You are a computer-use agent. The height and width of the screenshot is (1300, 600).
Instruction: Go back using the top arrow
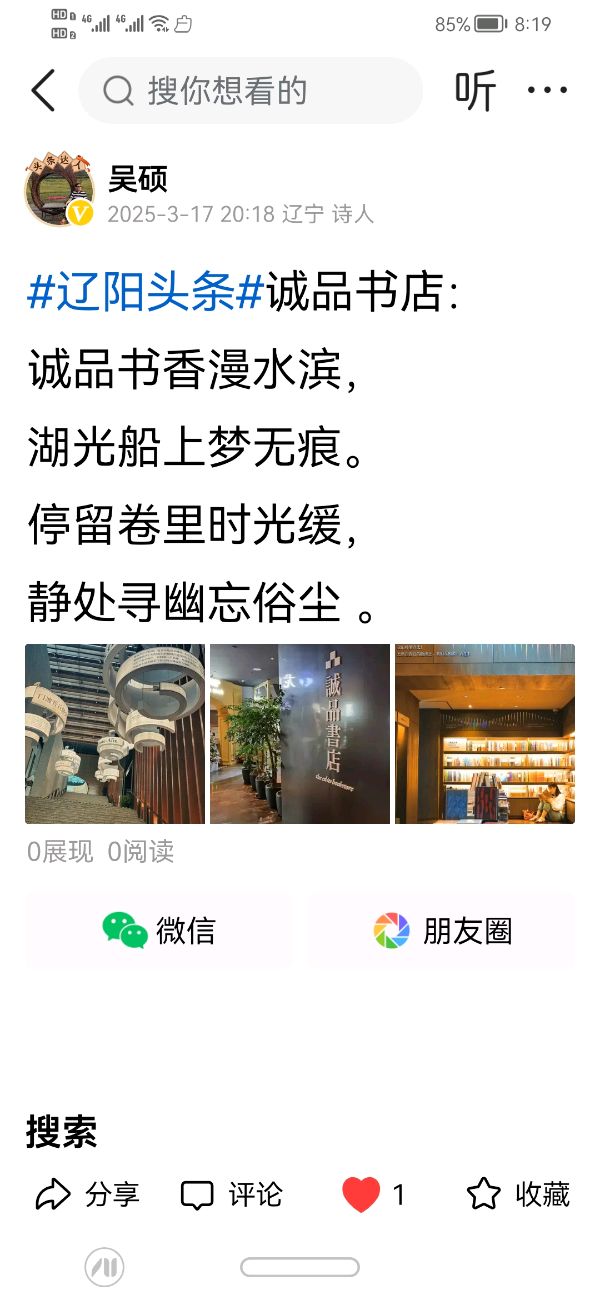click(x=43, y=91)
